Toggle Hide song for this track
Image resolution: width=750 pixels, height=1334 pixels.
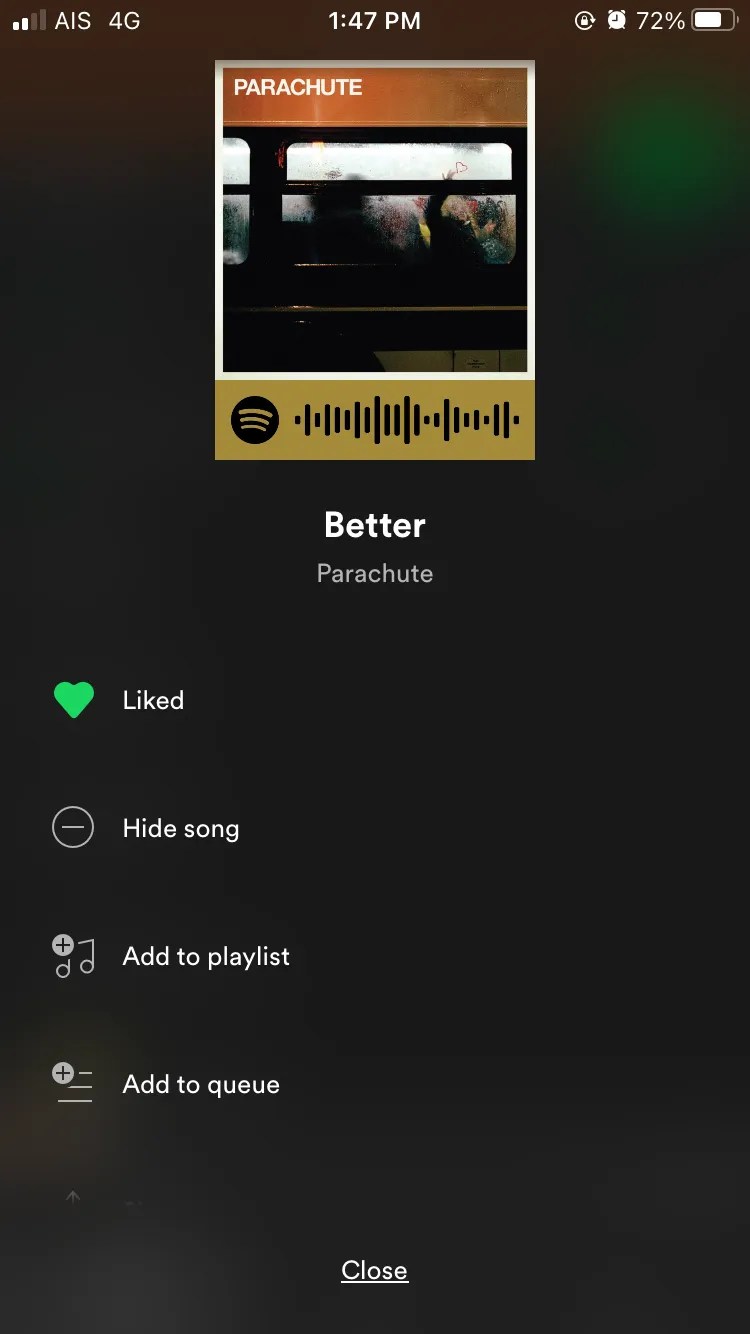tap(180, 828)
